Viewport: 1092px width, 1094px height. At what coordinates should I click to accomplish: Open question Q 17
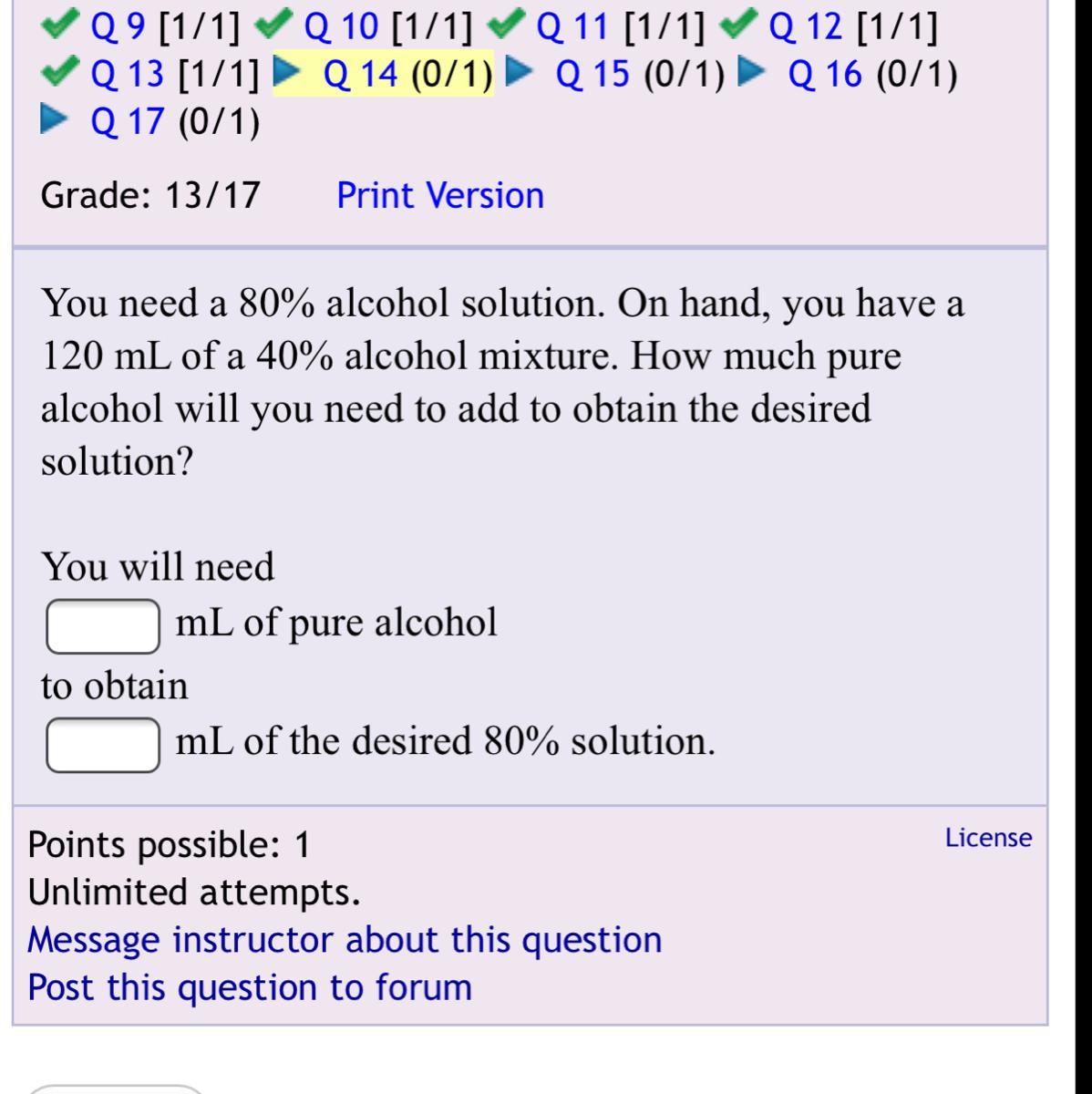click(127, 120)
